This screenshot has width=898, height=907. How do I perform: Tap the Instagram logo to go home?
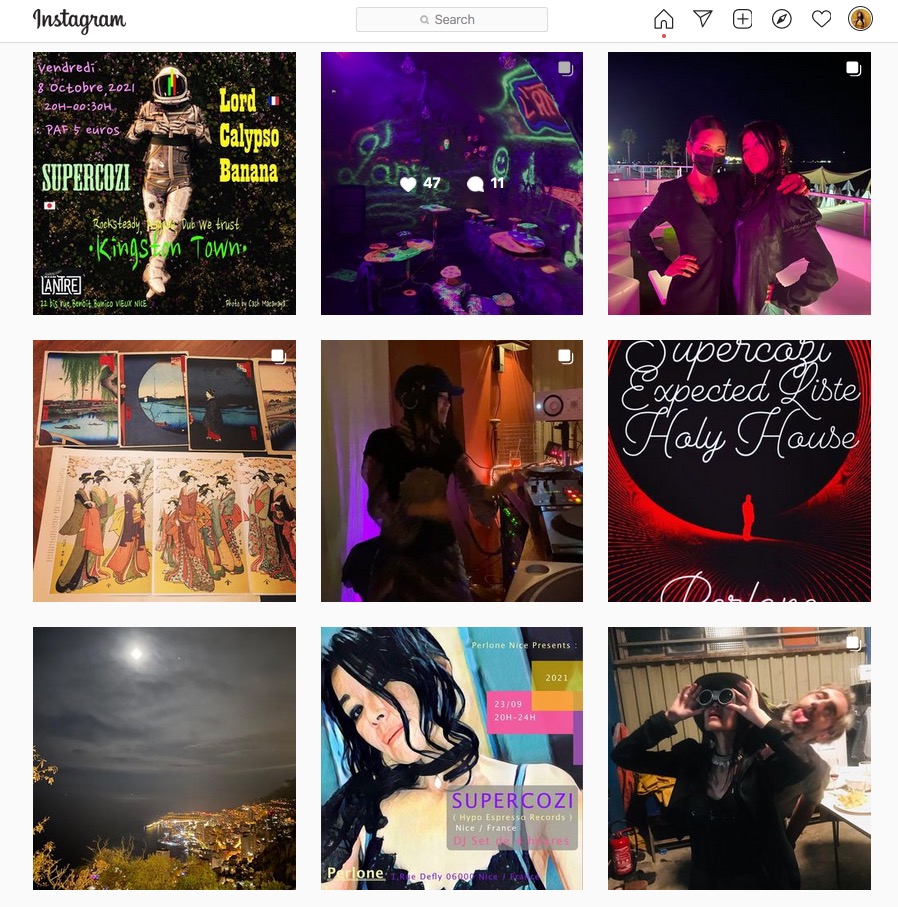point(79,19)
